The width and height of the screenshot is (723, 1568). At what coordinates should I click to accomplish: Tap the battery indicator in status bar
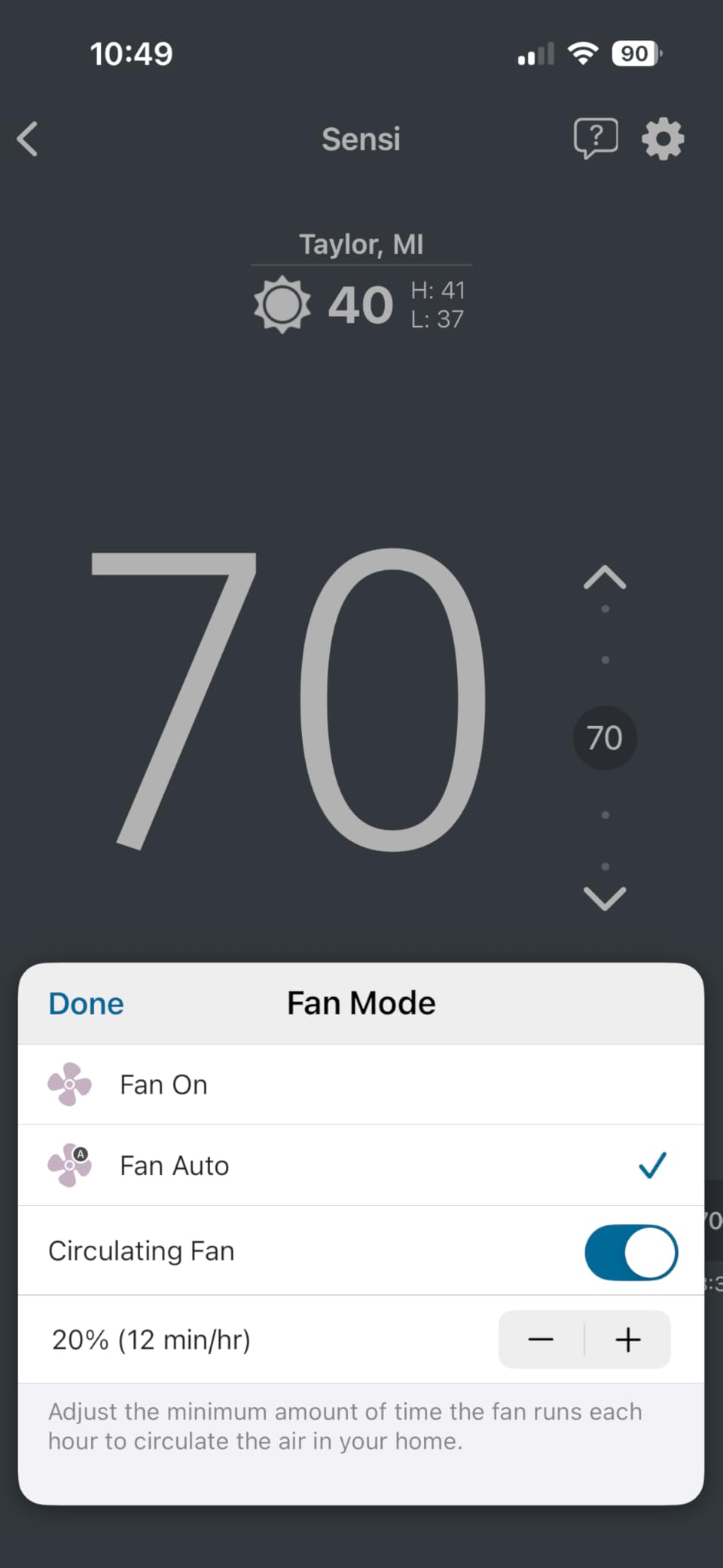point(633,53)
